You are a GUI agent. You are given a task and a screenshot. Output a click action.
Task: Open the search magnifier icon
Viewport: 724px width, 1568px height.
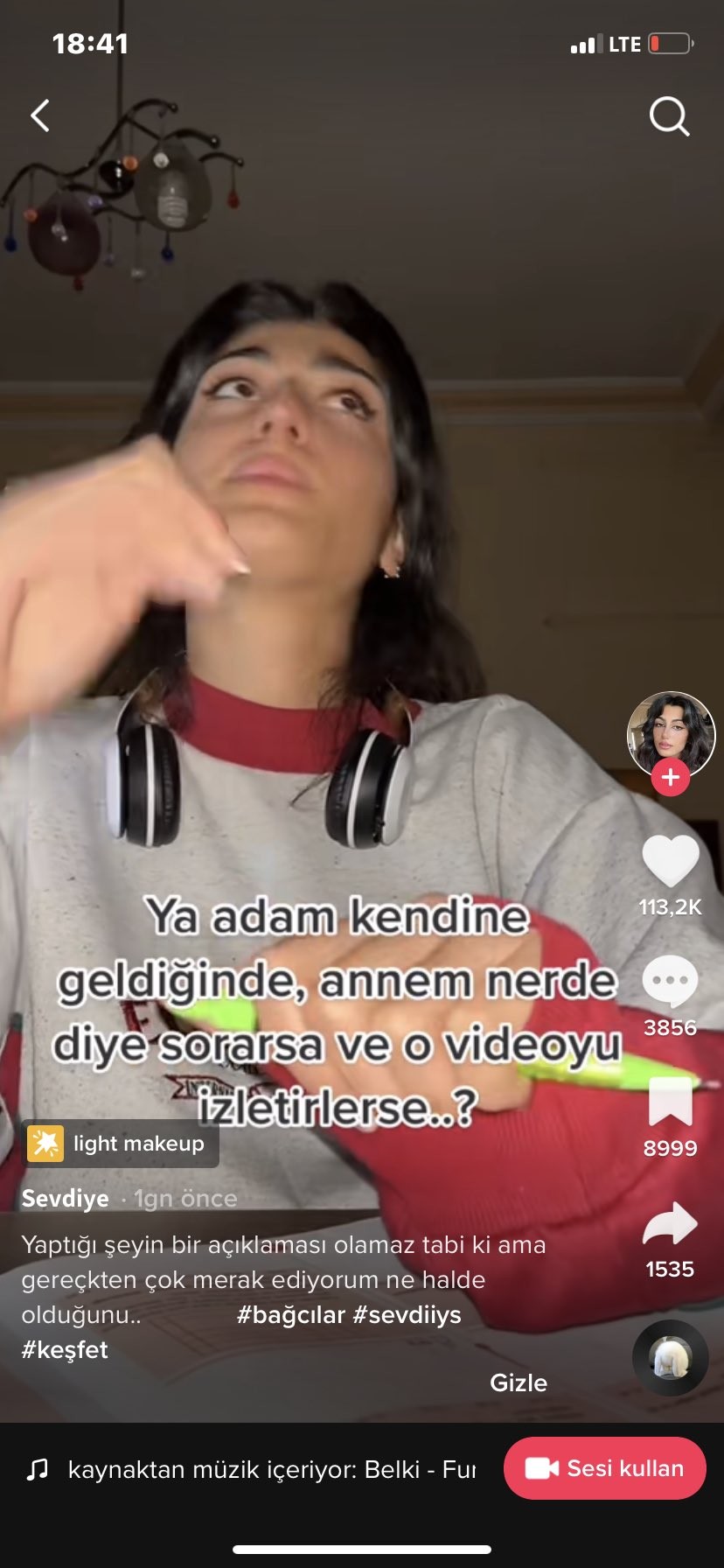pos(670,116)
